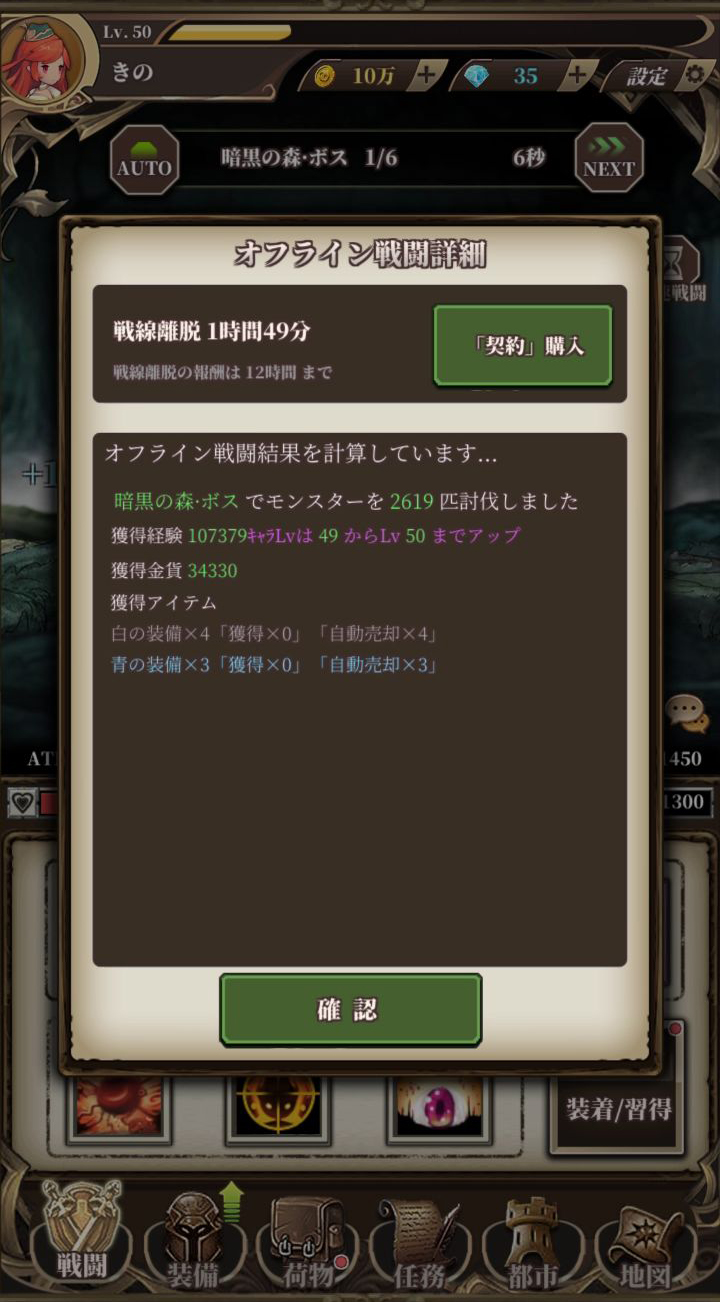Open 装着/習得 skill menu
This screenshot has height=1302, width=720.
(x=619, y=1108)
